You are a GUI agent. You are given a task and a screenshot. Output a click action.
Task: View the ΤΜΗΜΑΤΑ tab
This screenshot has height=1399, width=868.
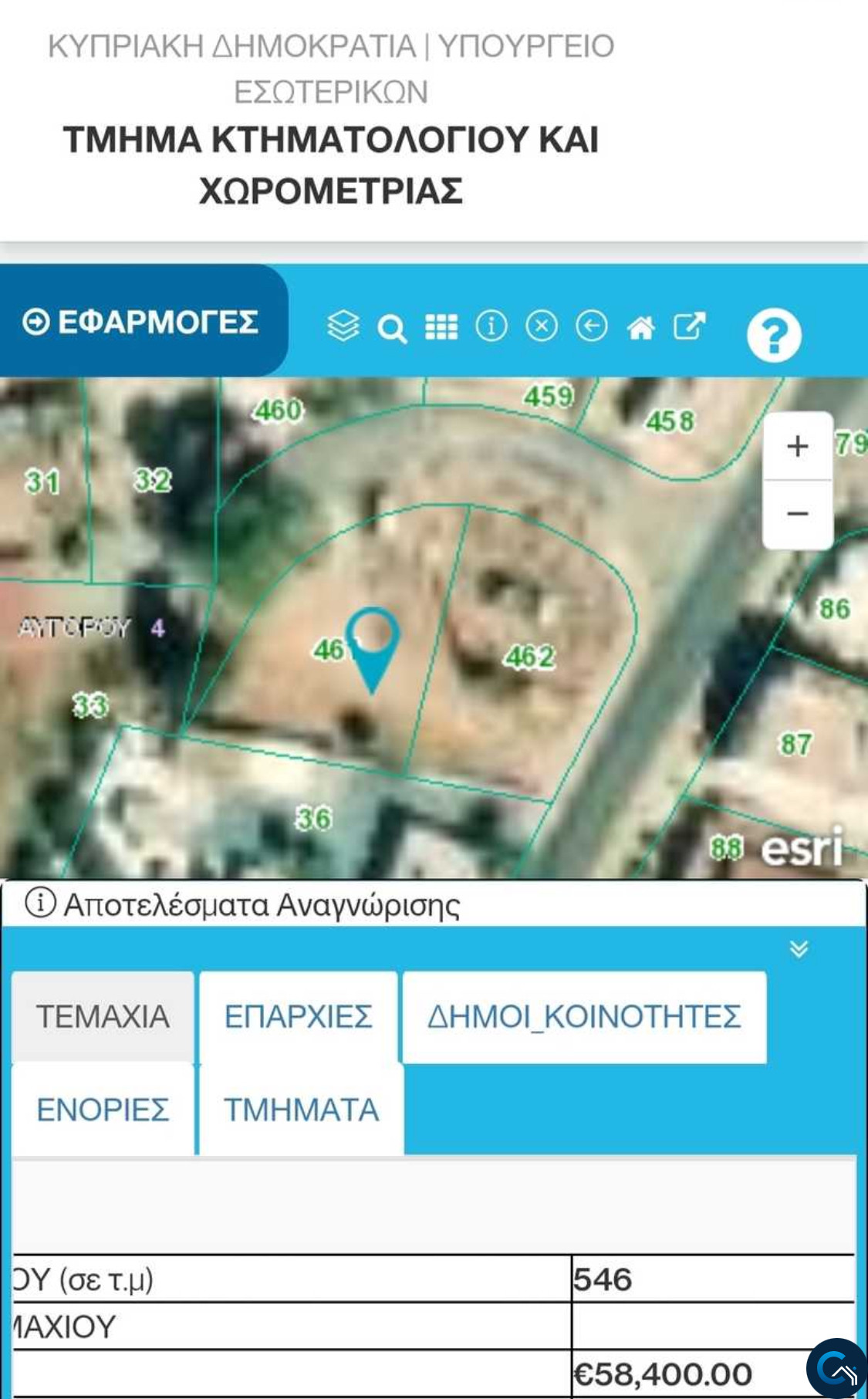(x=301, y=1110)
